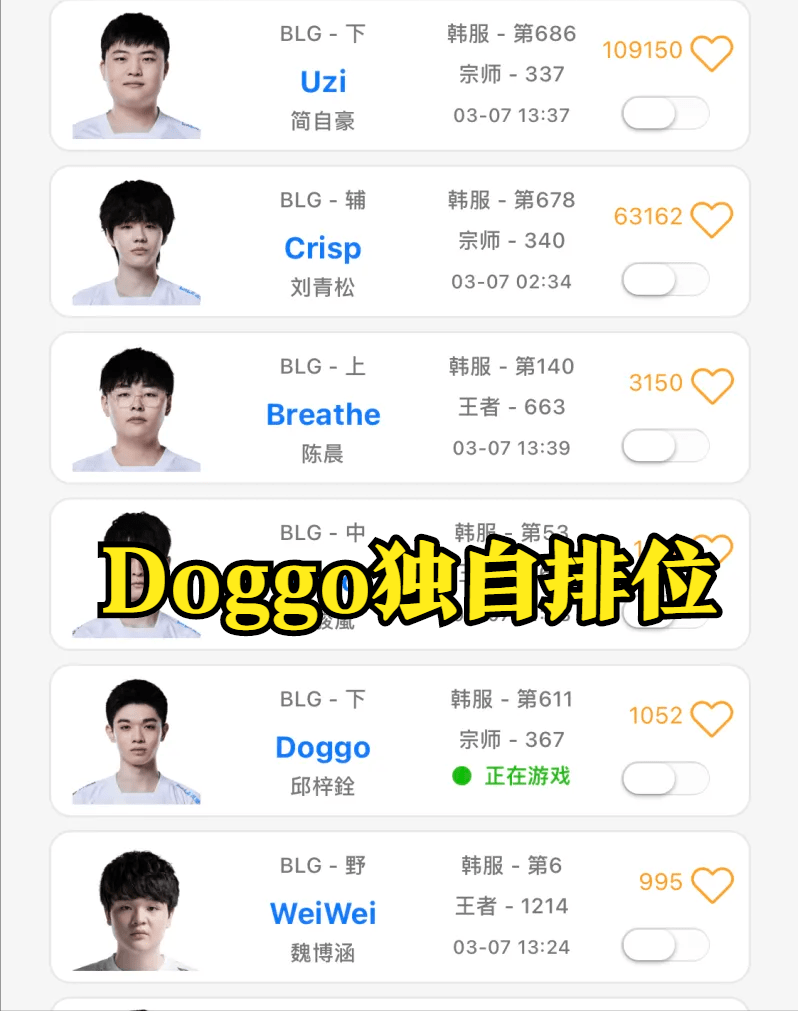The height and width of the screenshot is (1011, 798).
Task: Toggle the switch on Breathe's card
Action: pyautogui.click(x=665, y=445)
